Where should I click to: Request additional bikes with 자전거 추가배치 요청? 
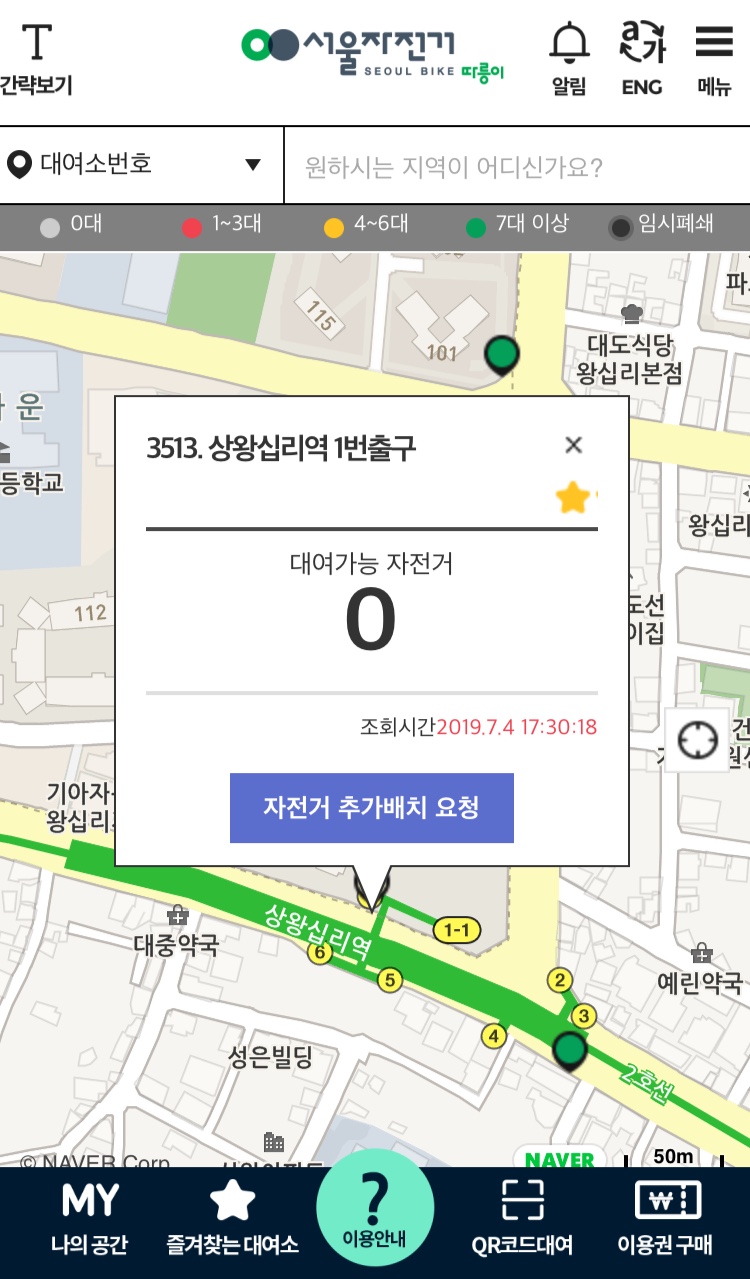click(x=371, y=807)
